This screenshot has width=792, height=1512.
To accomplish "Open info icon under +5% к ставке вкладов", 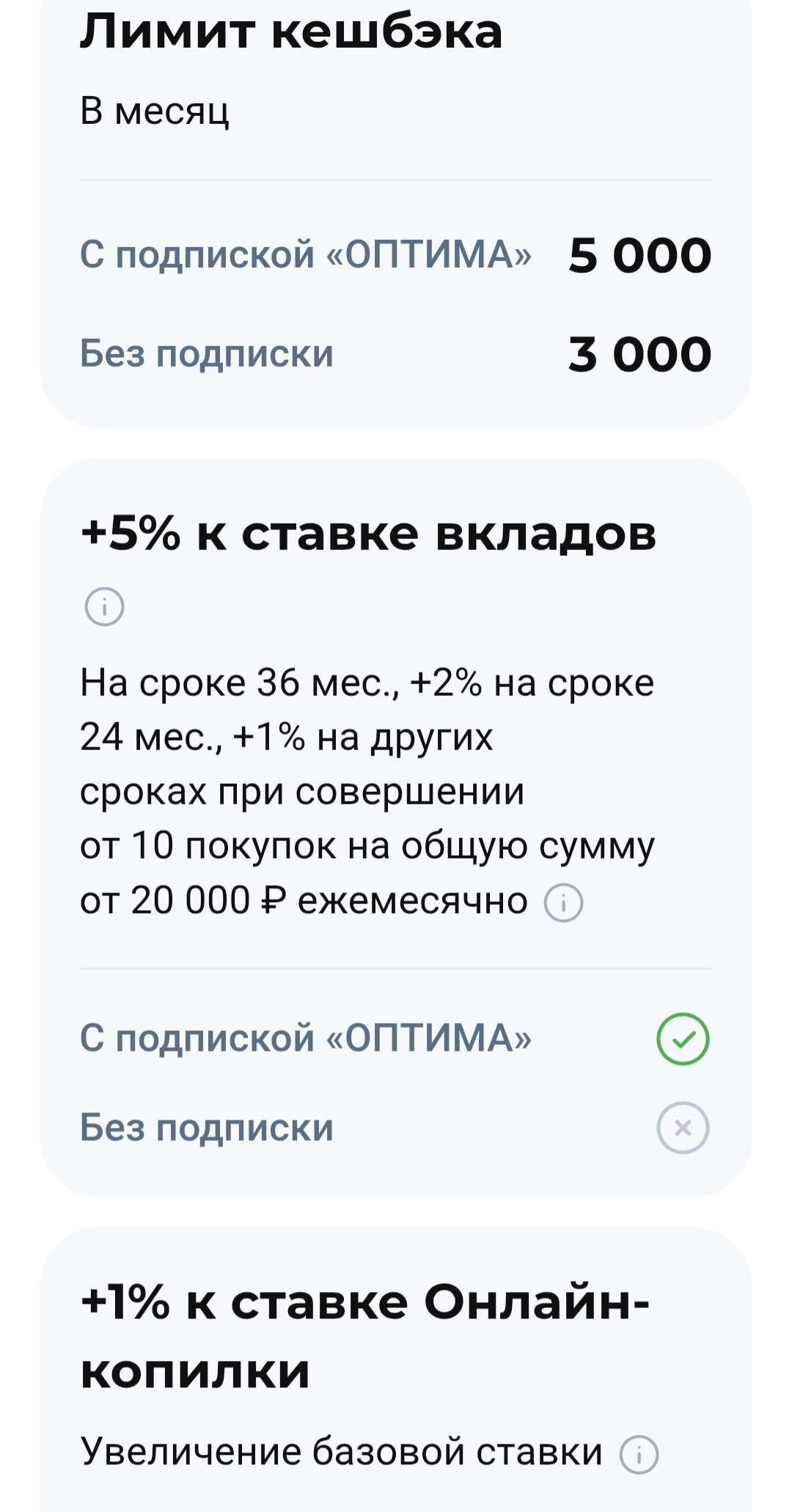I will click(104, 606).
